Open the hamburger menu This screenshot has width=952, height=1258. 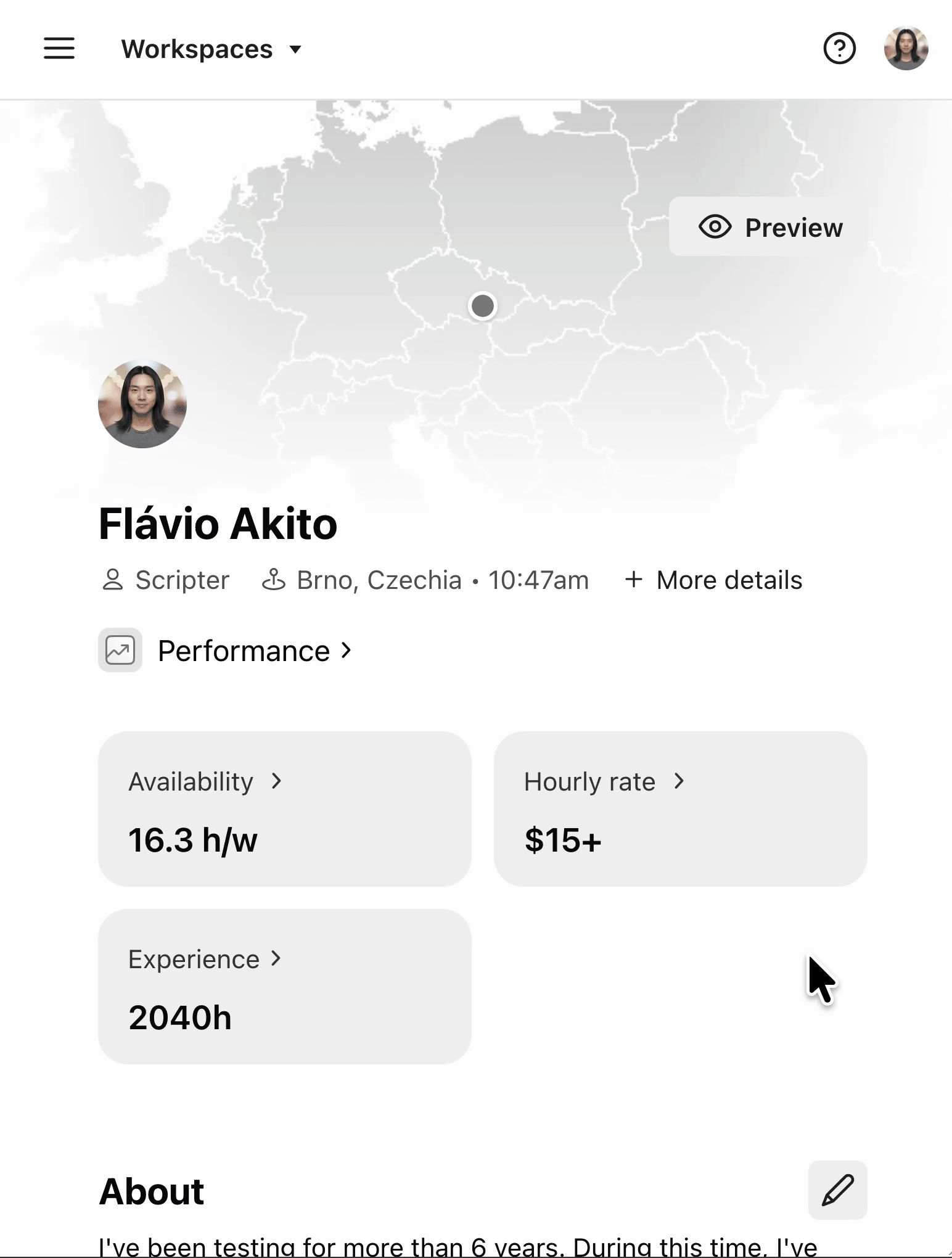pyautogui.click(x=59, y=48)
